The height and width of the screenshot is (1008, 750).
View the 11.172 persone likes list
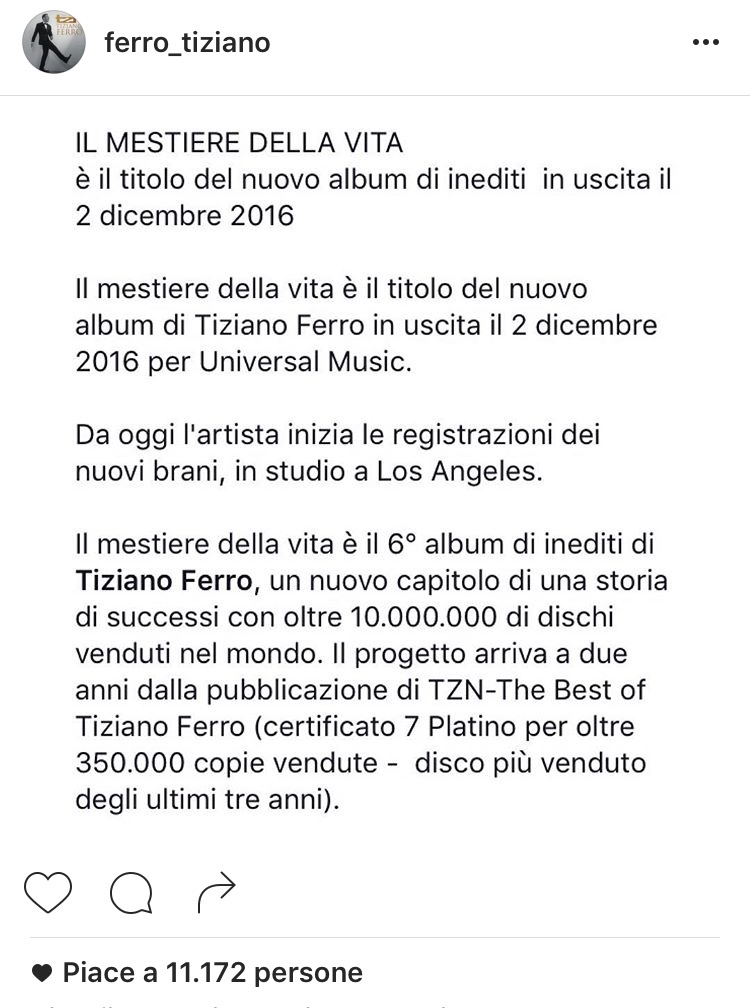pos(212,971)
